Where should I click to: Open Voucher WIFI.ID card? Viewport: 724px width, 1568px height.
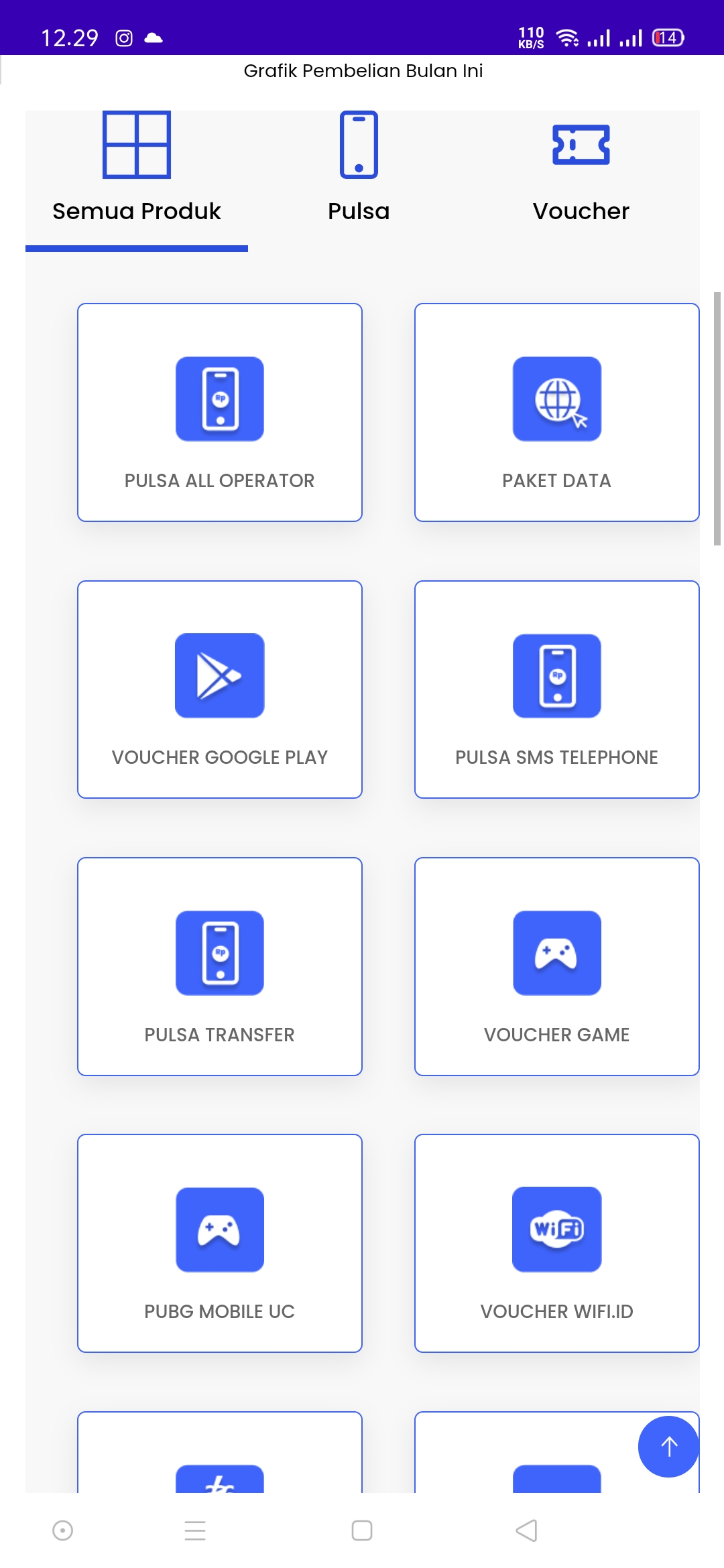tap(556, 1243)
